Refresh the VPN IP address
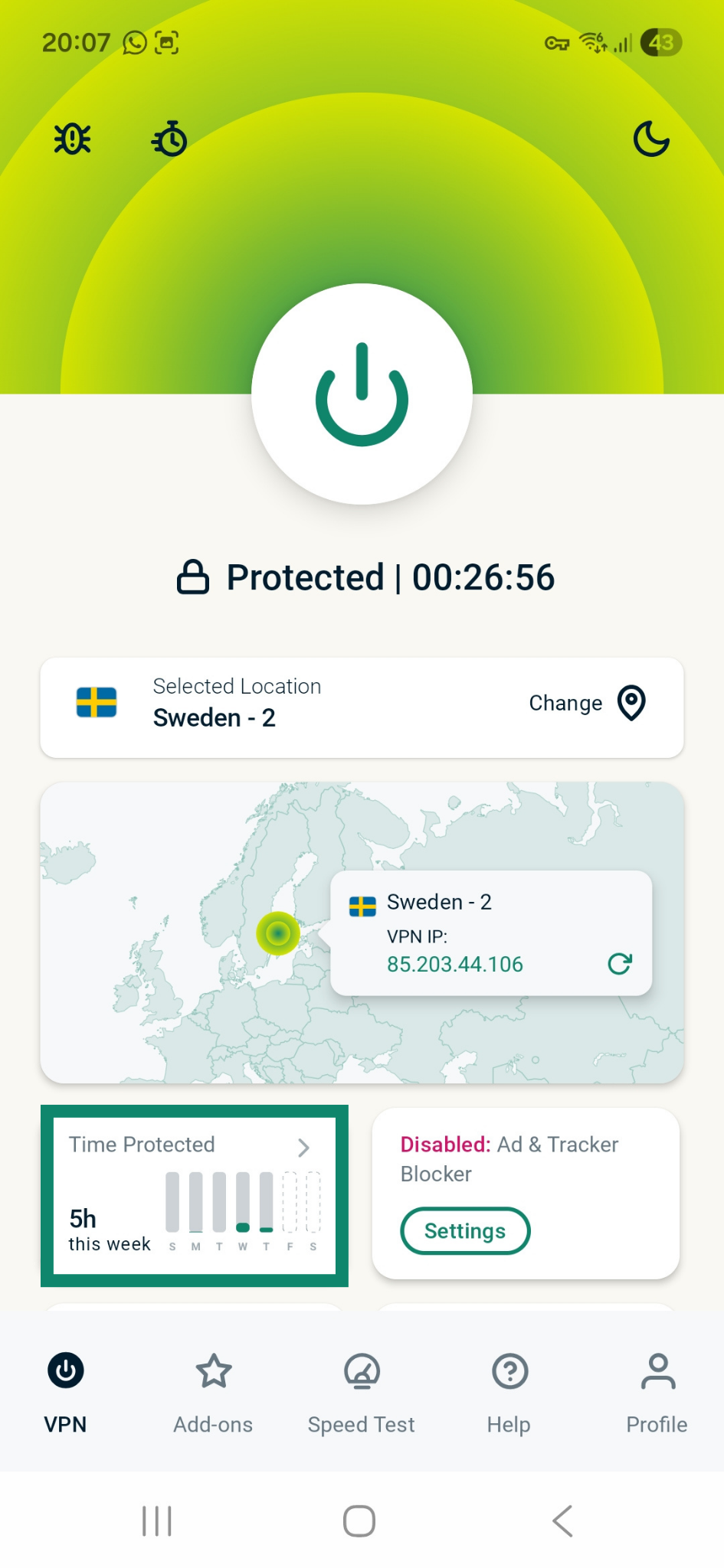Viewport: 724px width, 1568px height. tap(619, 964)
